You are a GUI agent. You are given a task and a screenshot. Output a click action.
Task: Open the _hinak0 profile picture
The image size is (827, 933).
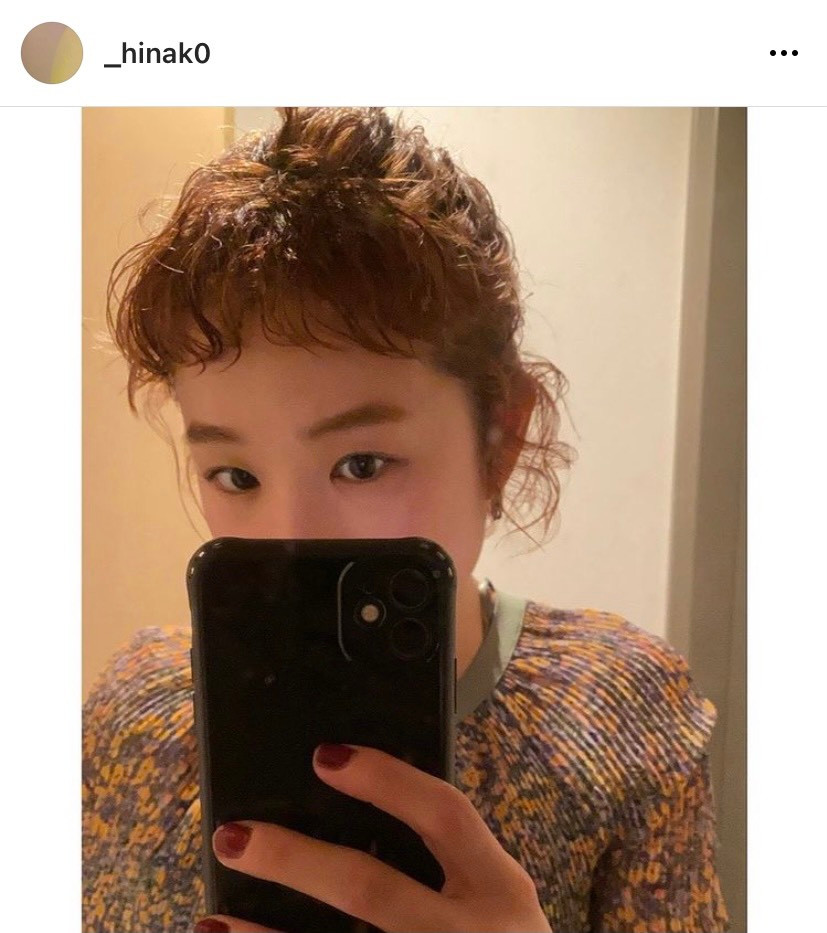coord(52,53)
